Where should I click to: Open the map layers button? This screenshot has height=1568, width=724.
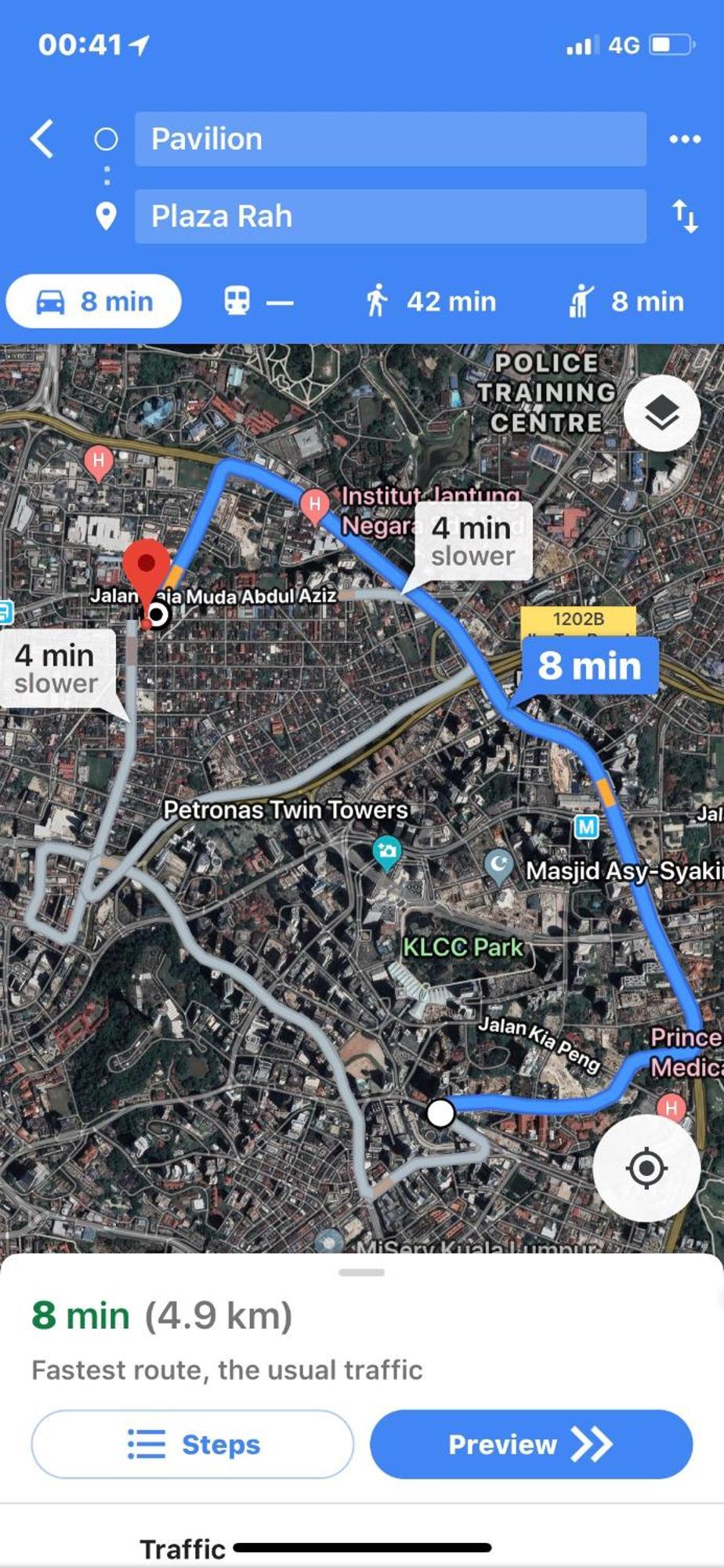pos(661,413)
